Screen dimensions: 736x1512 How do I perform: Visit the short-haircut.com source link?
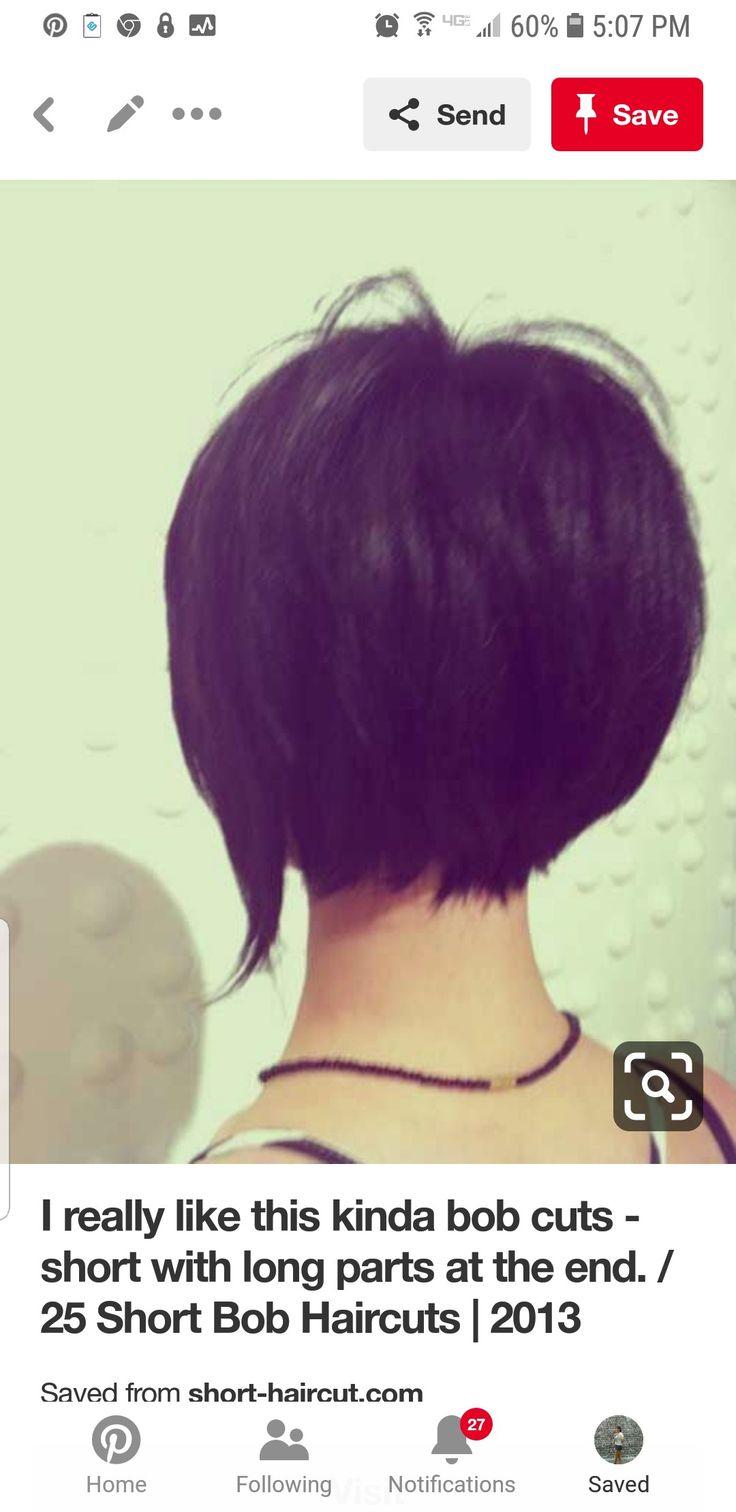tap(305, 1392)
